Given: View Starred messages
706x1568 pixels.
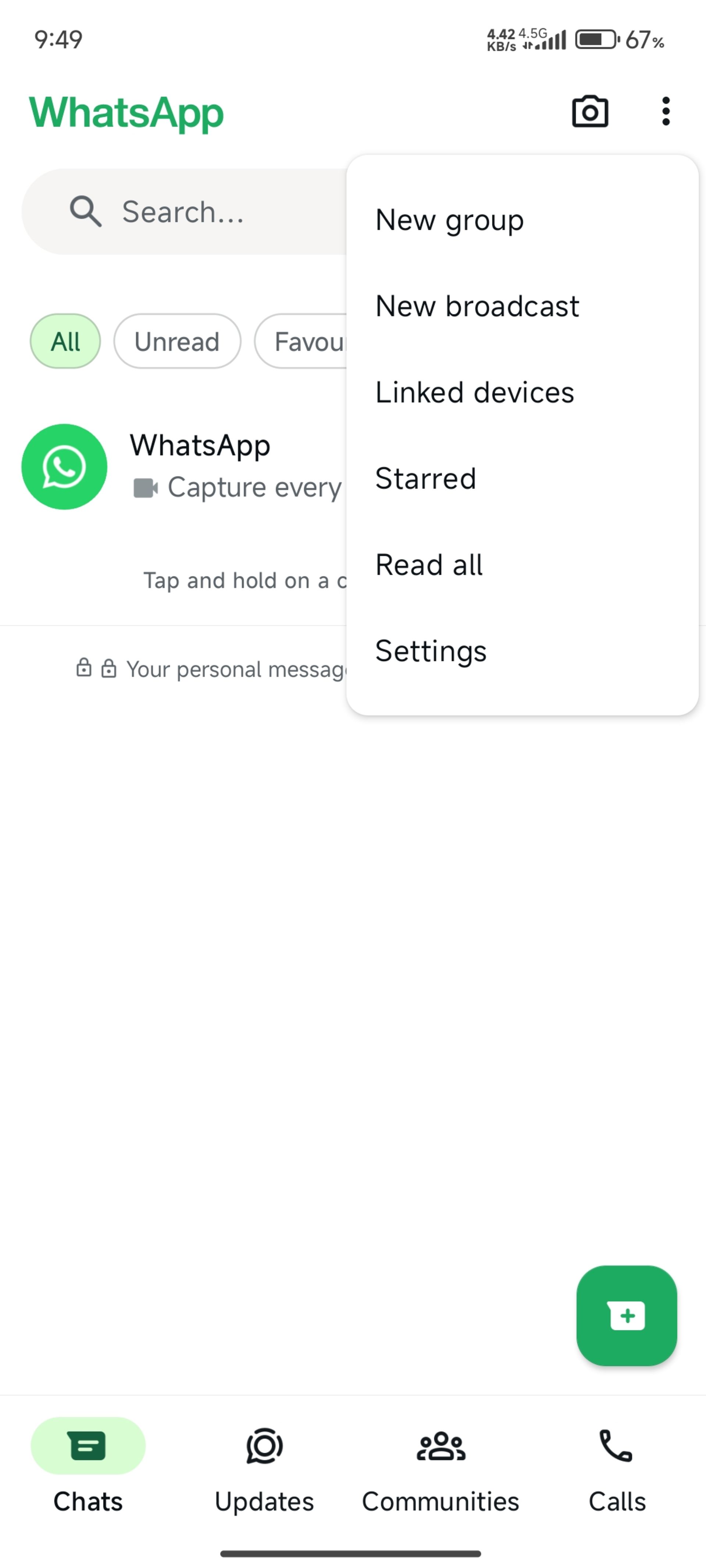Looking at the screenshot, I should pos(425,479).
